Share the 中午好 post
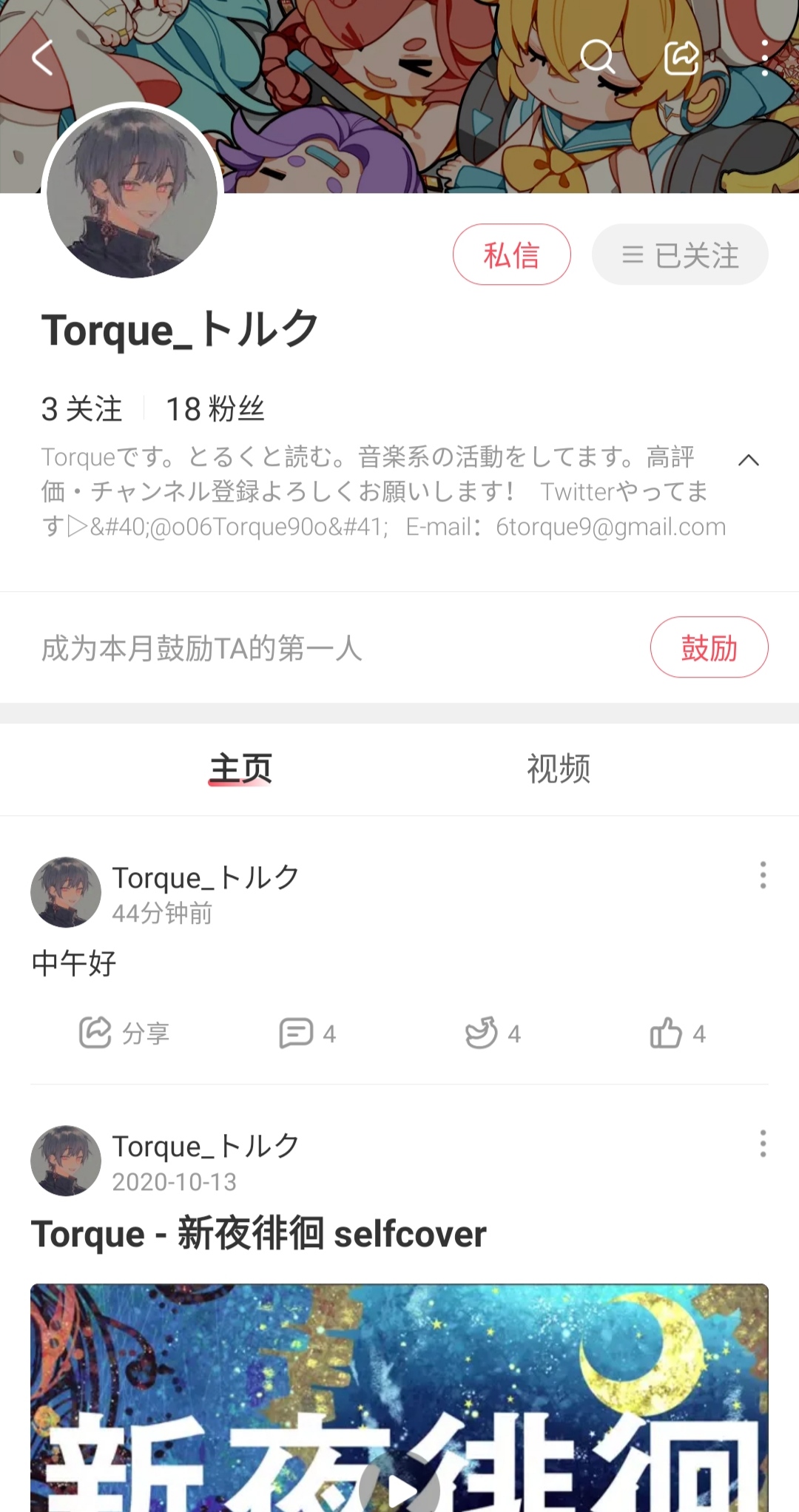The height and width of the screenshot is (1512, 799). (x=124, y=1033)
